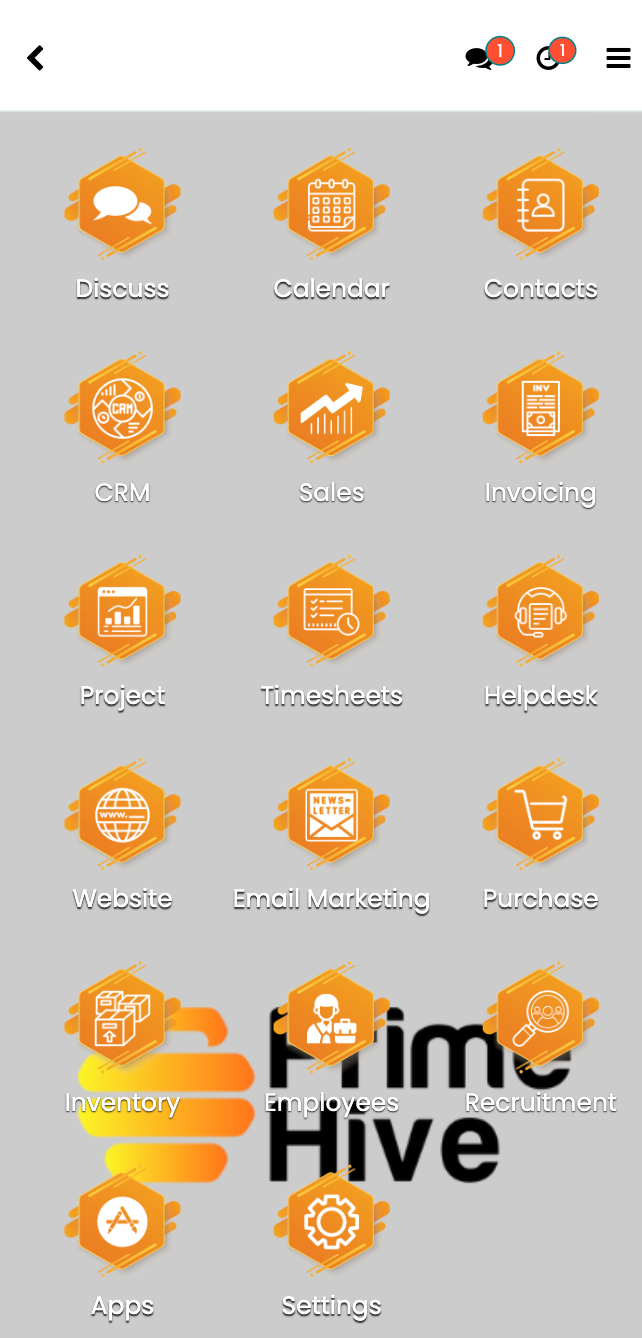Open Inventory

click(x=122, y=1020)
